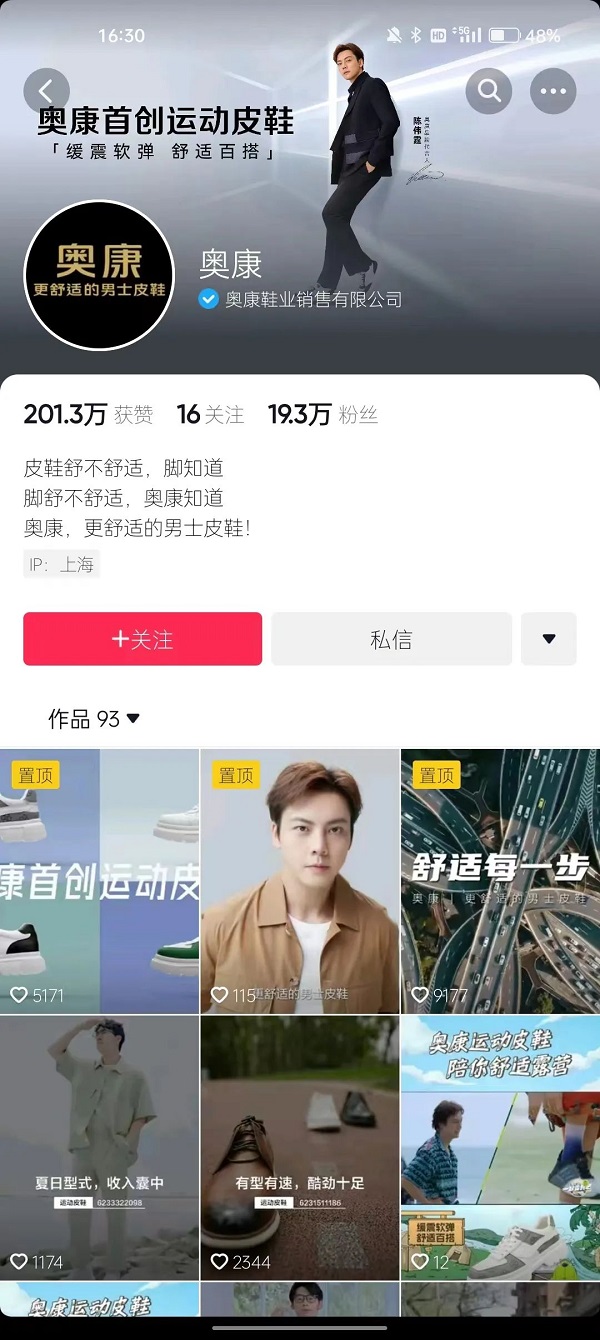The image size is (600, 1340).
Task: View the 19.3万 粉丝 followers list
Action: click(x=323, y=415)
